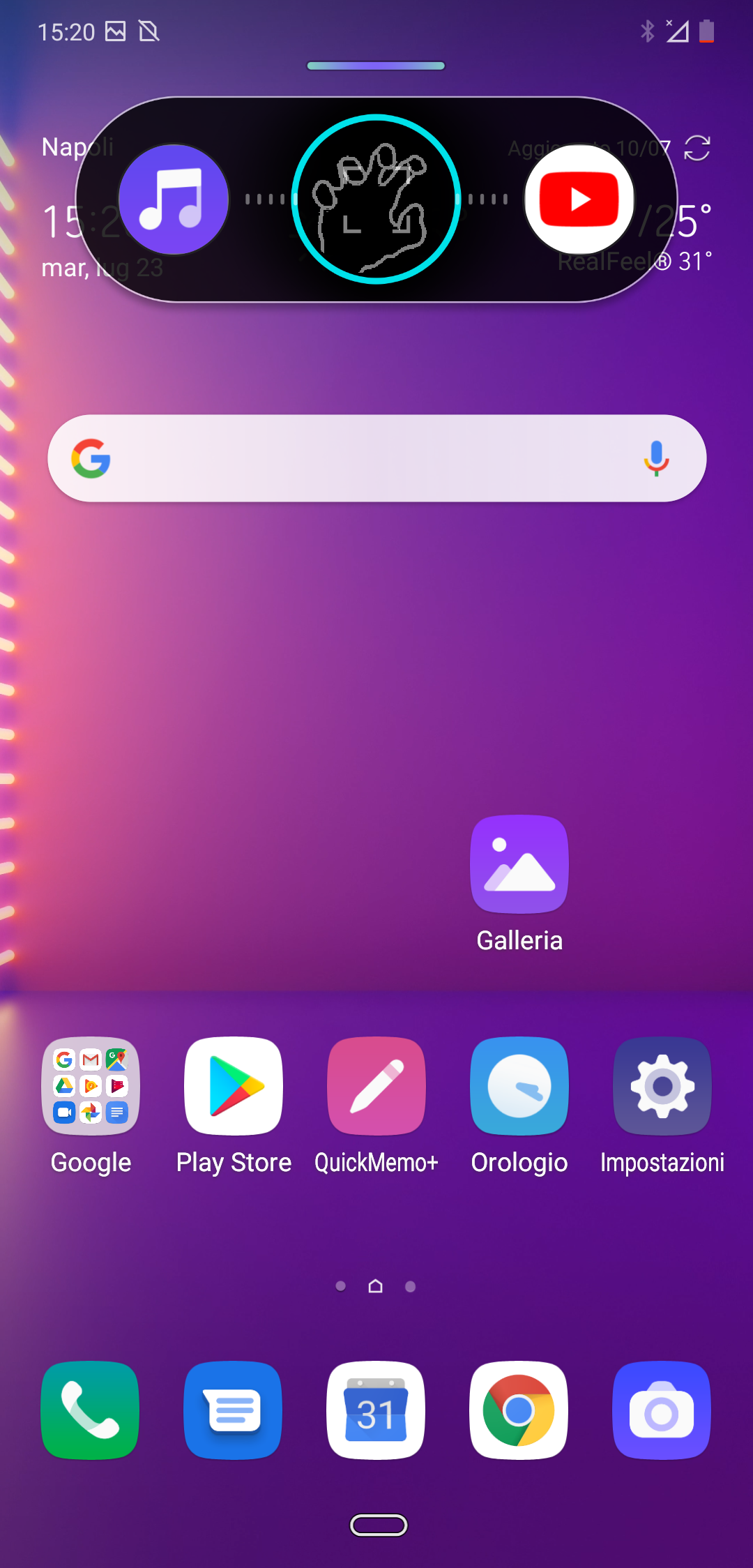This screenshot has height=1568, width=753.
Task: Open the Google apps folder
Action: pyautogui.click(x=91, y=1106)
